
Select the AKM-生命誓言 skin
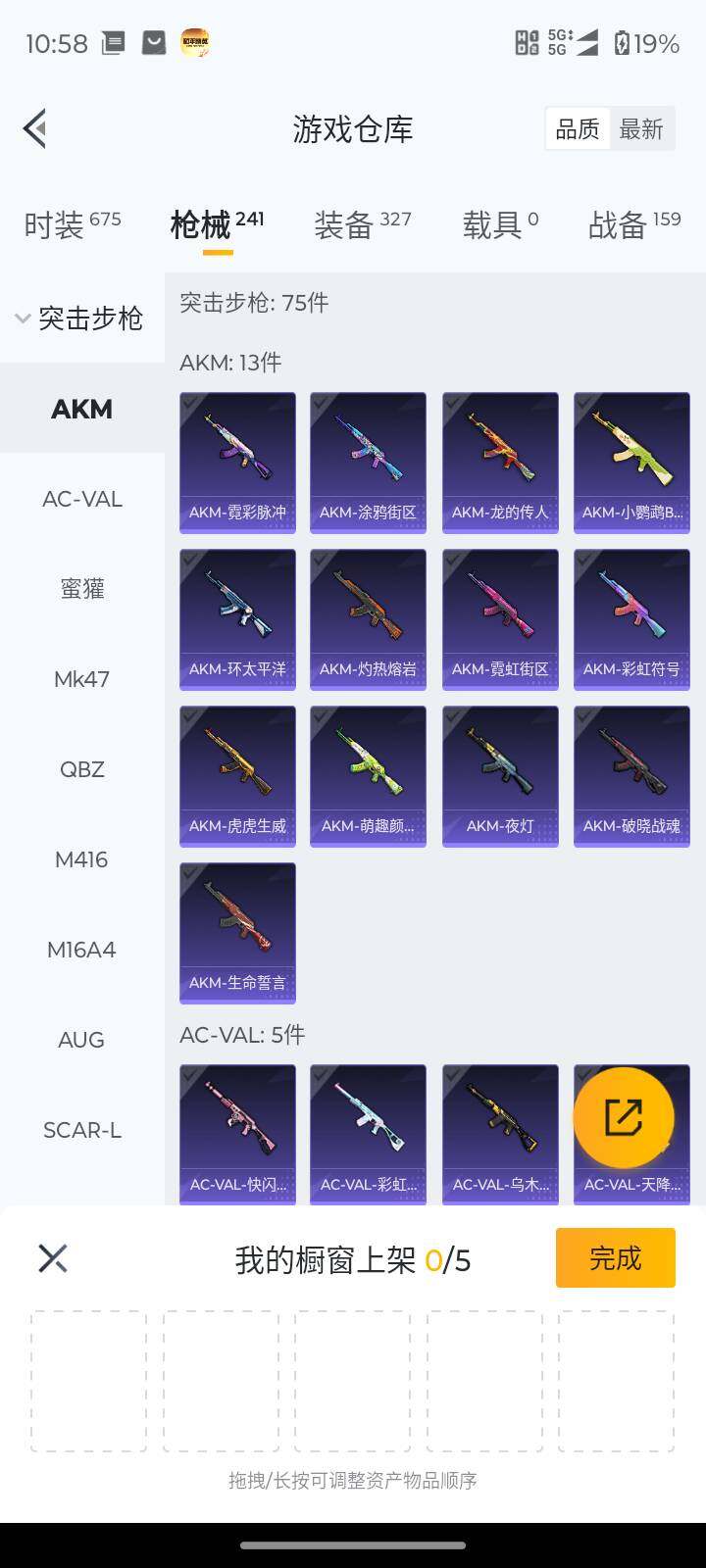pos(237,933)
